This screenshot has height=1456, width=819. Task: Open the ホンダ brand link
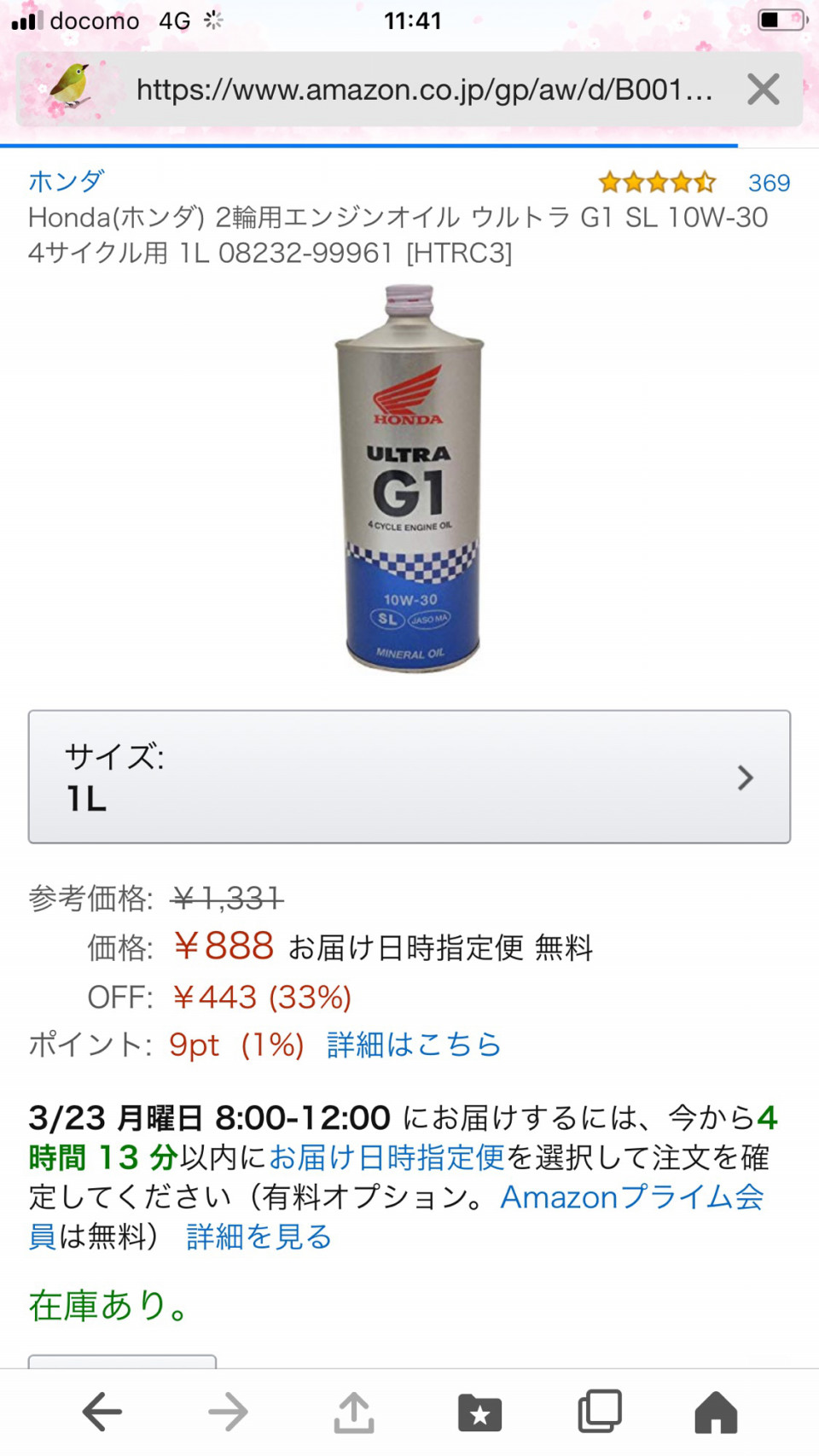coord(66,181)
